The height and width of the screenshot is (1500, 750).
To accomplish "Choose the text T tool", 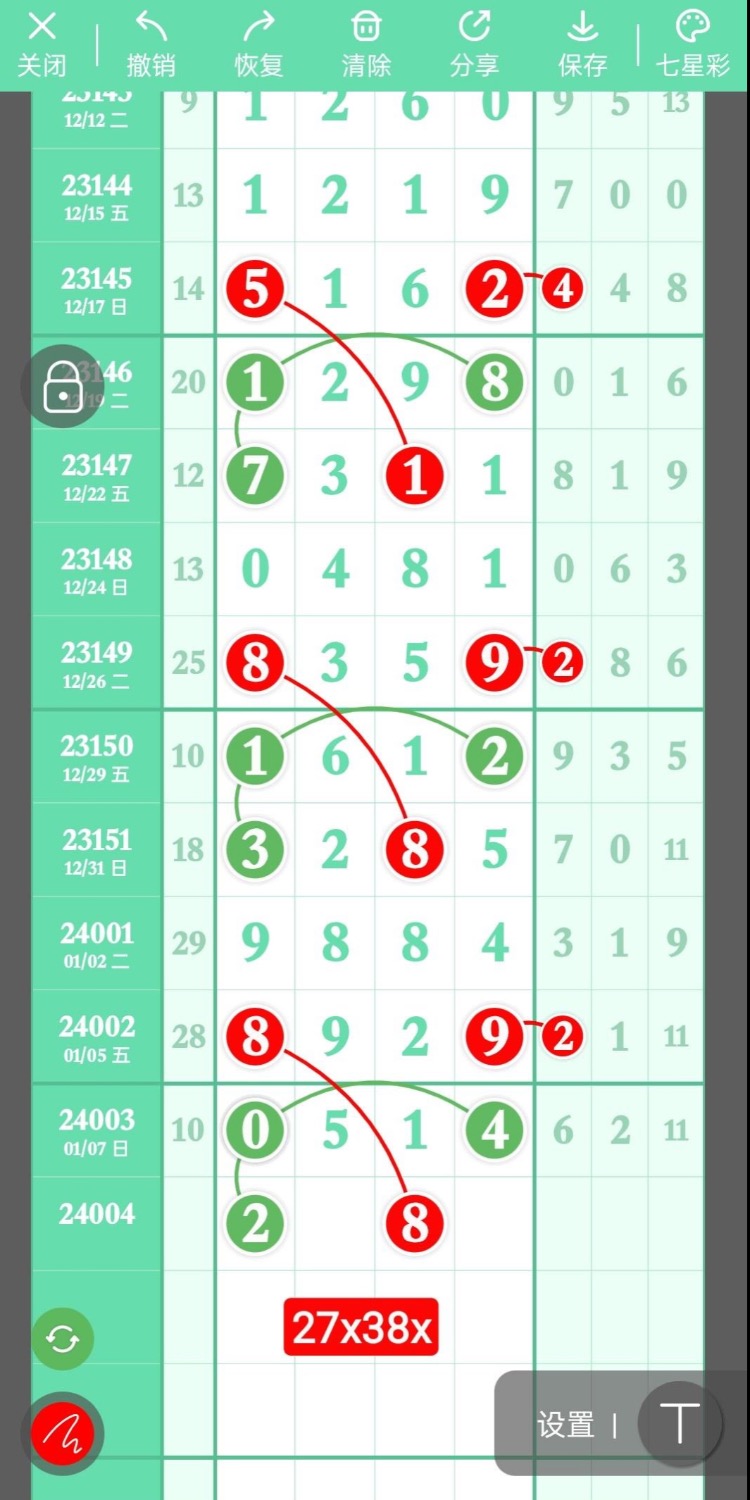I will pos(679,1424).
